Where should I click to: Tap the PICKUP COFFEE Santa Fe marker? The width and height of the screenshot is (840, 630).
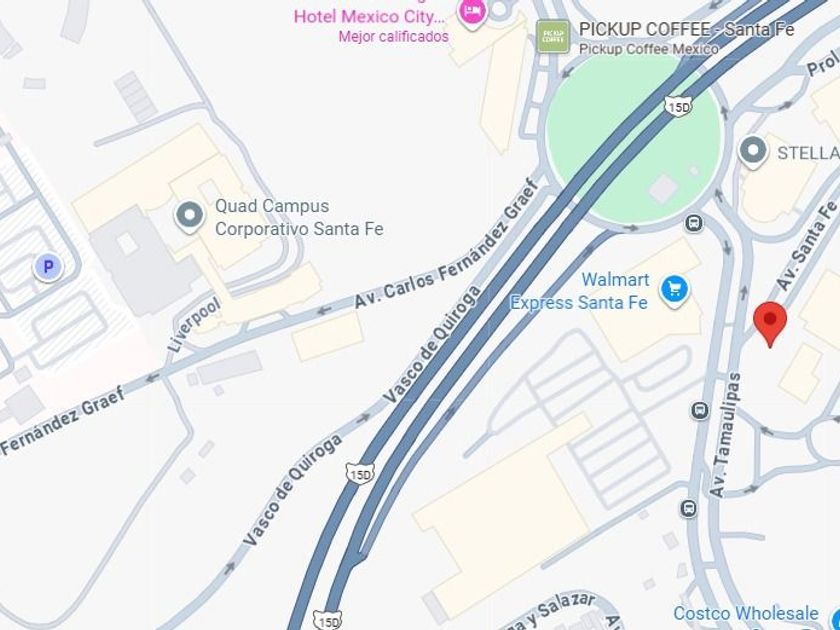coord(553,36)
